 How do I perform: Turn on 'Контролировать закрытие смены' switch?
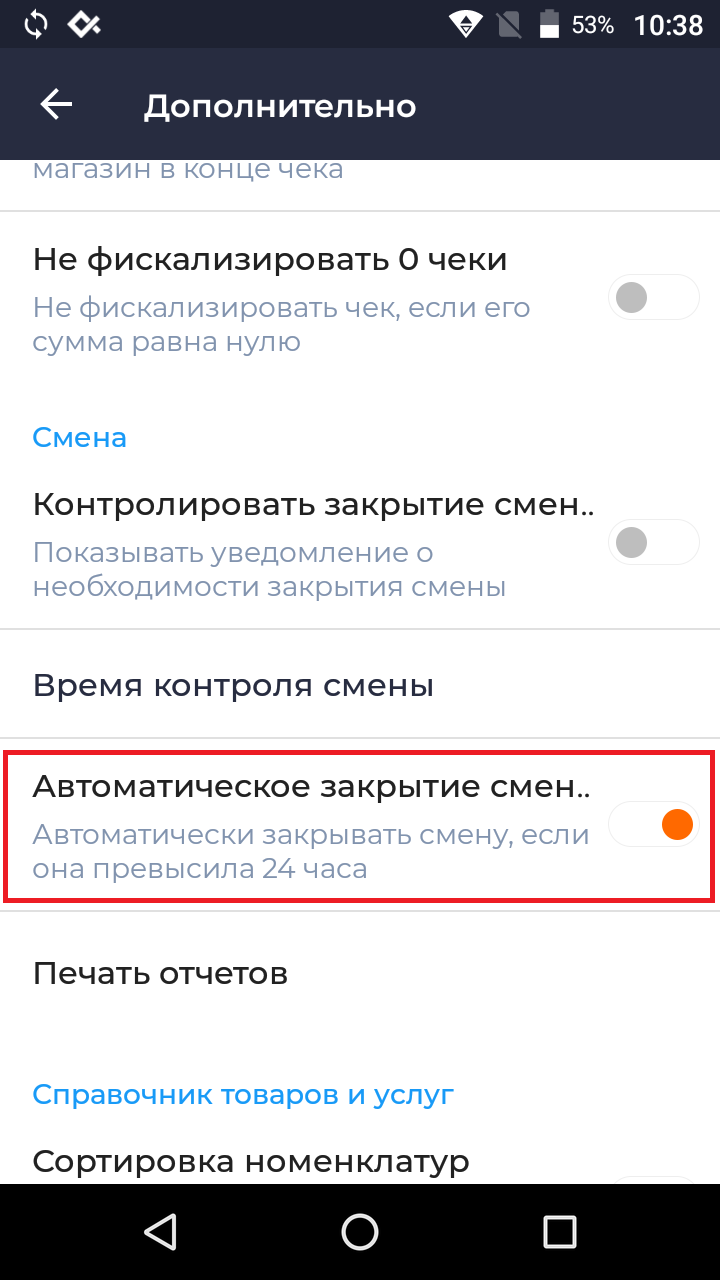(653, 543)
